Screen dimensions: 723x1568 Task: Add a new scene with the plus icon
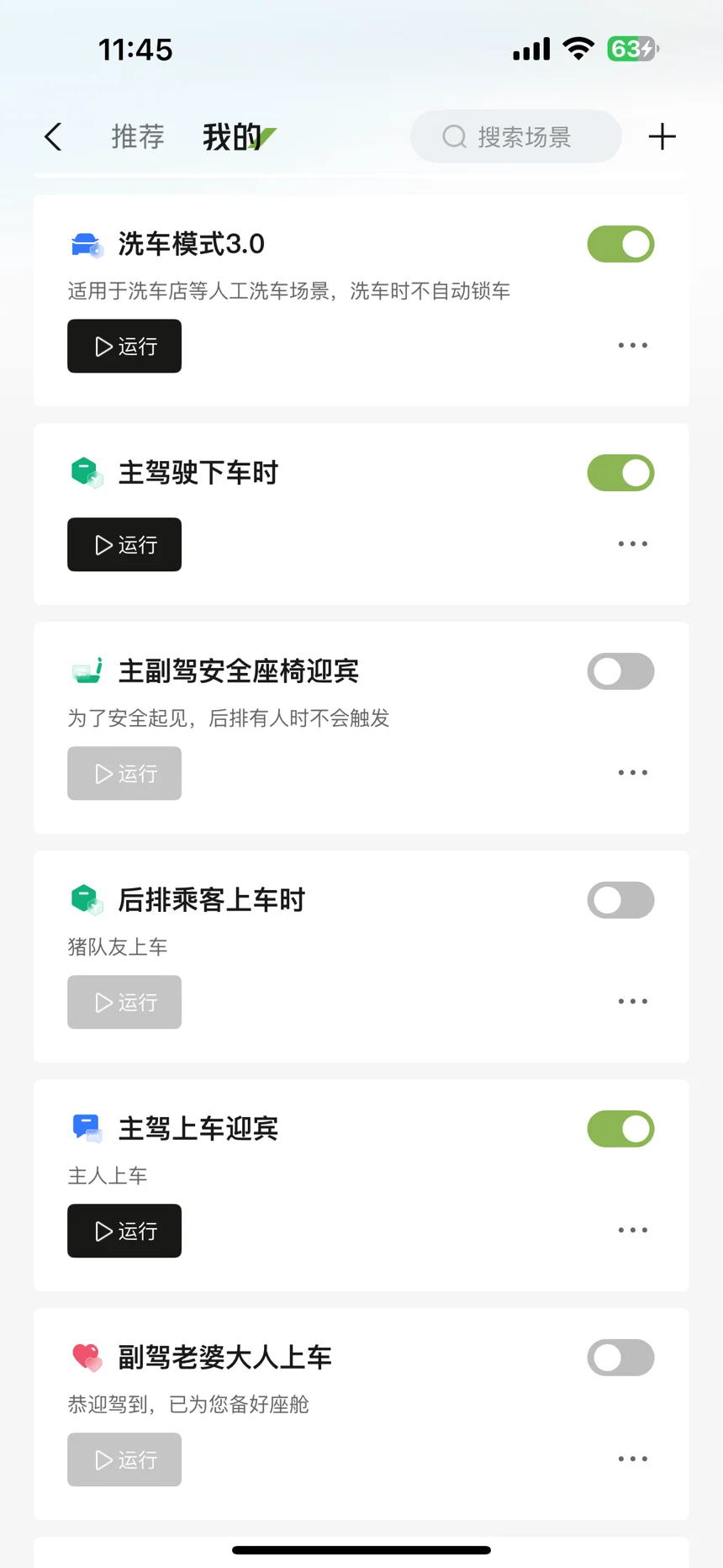[x=662, y=136]
